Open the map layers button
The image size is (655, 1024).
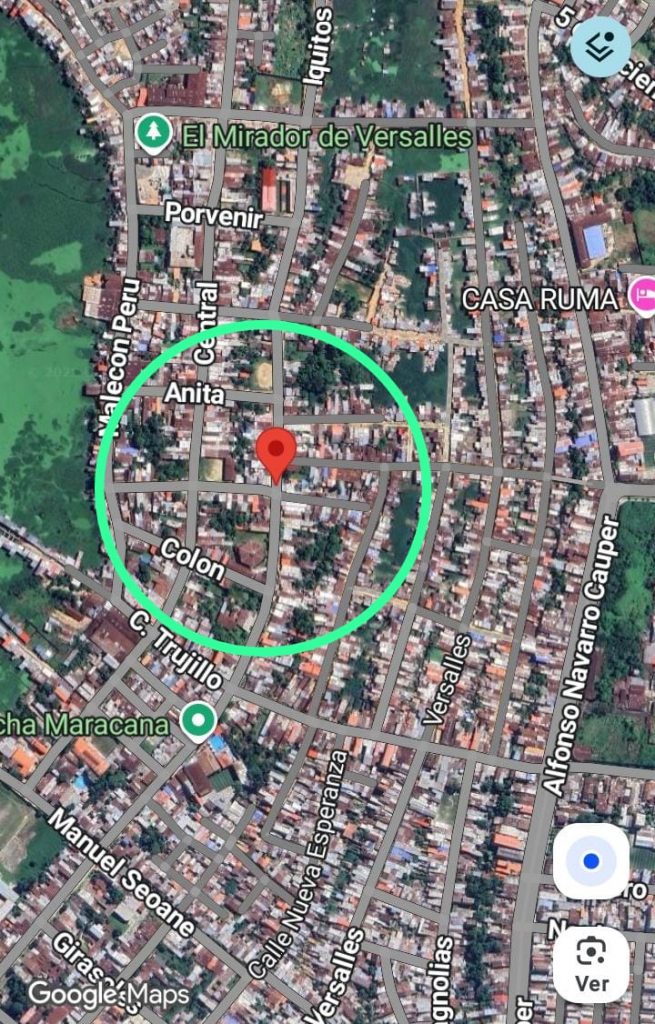pyautogui.click(x=600, y=46)
